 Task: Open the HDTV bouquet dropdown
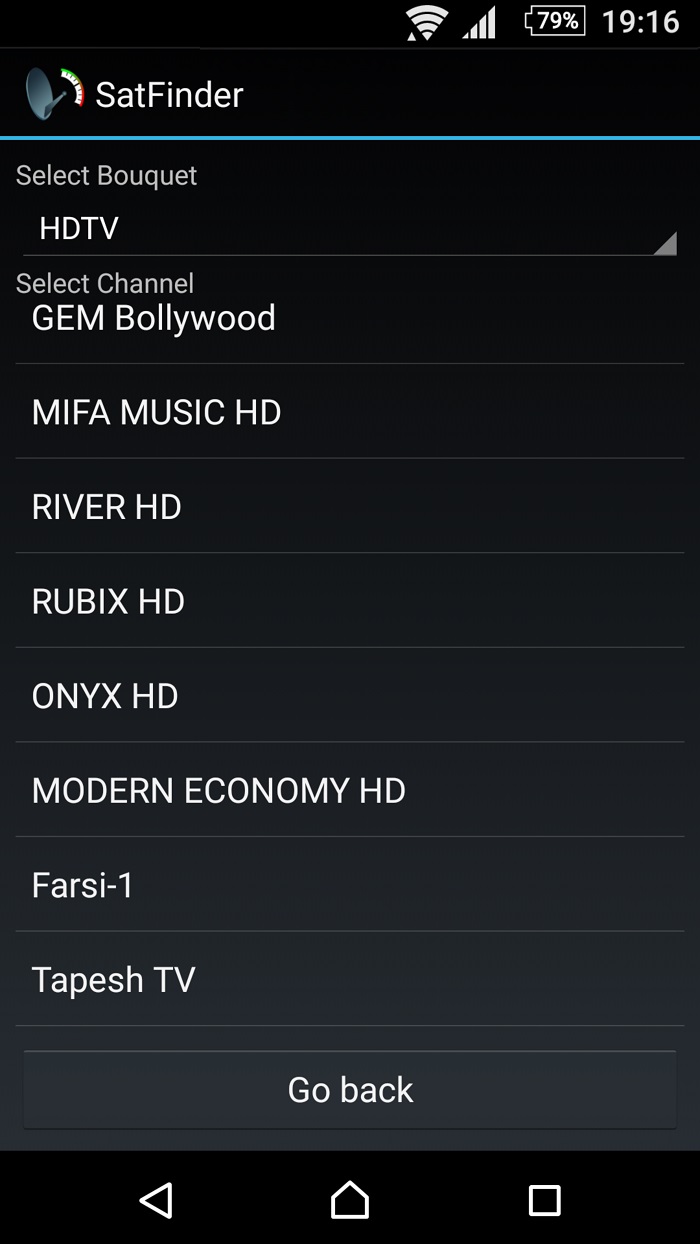(350, 229)
